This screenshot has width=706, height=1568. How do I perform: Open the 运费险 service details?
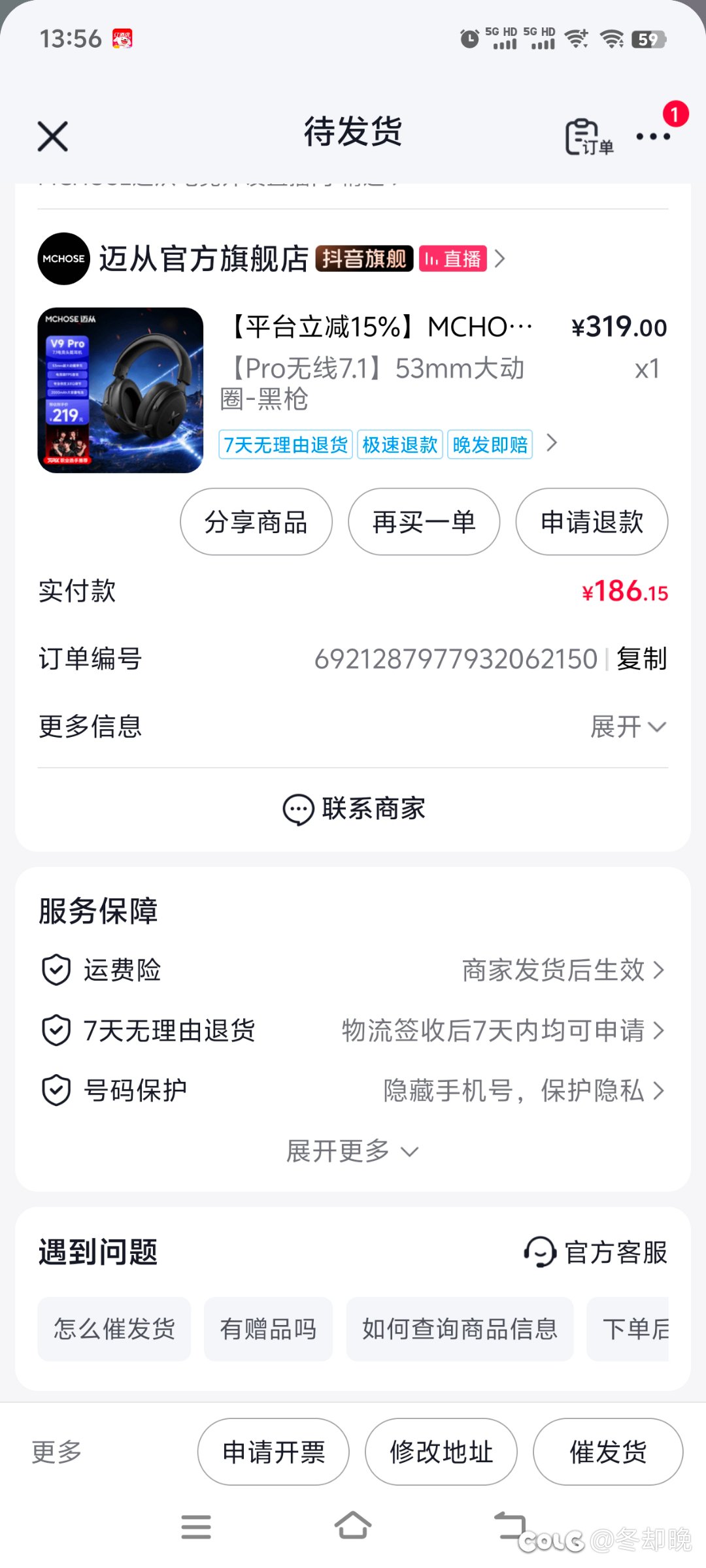click(353, 970)
